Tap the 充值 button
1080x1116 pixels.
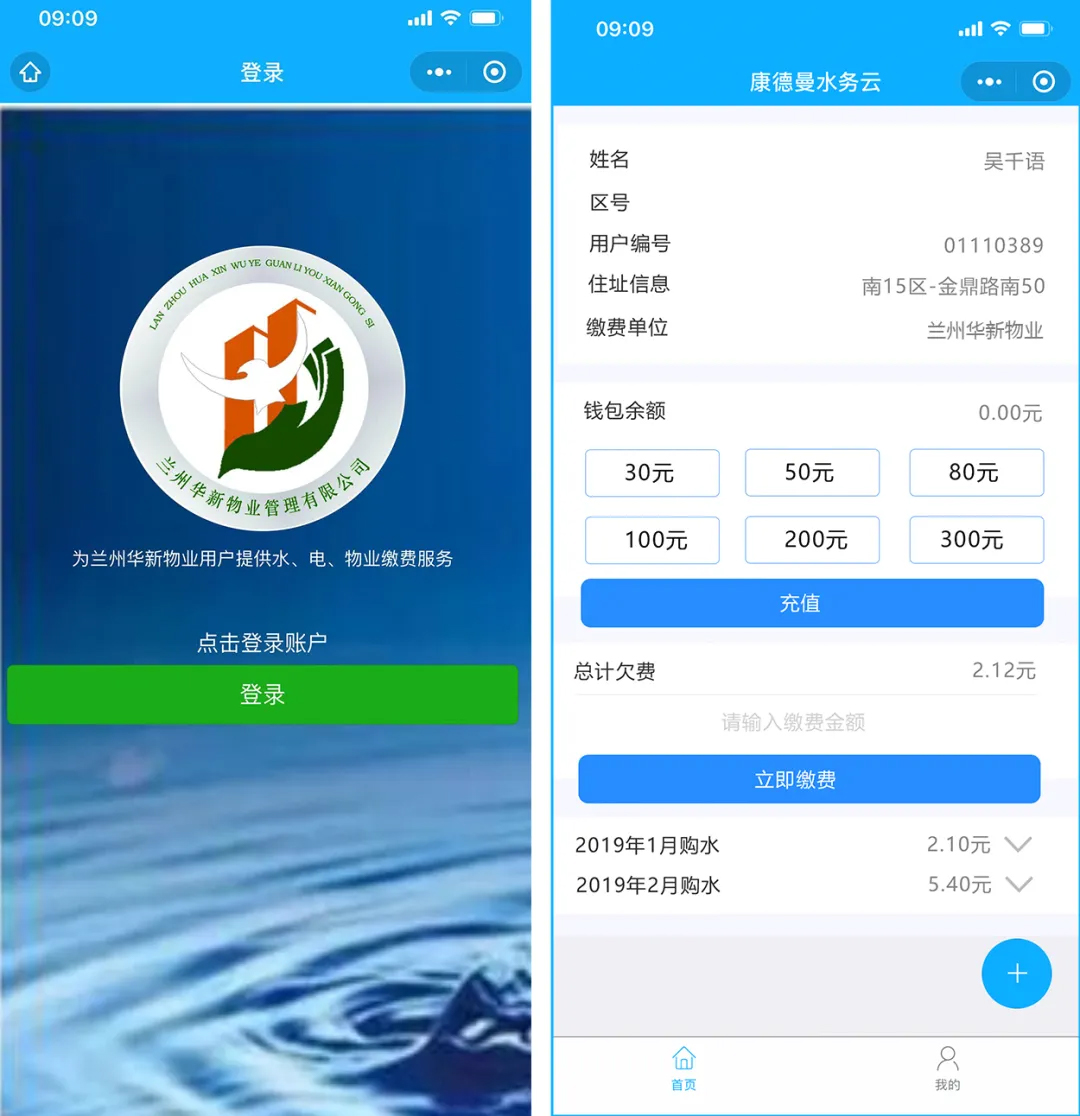811,603
